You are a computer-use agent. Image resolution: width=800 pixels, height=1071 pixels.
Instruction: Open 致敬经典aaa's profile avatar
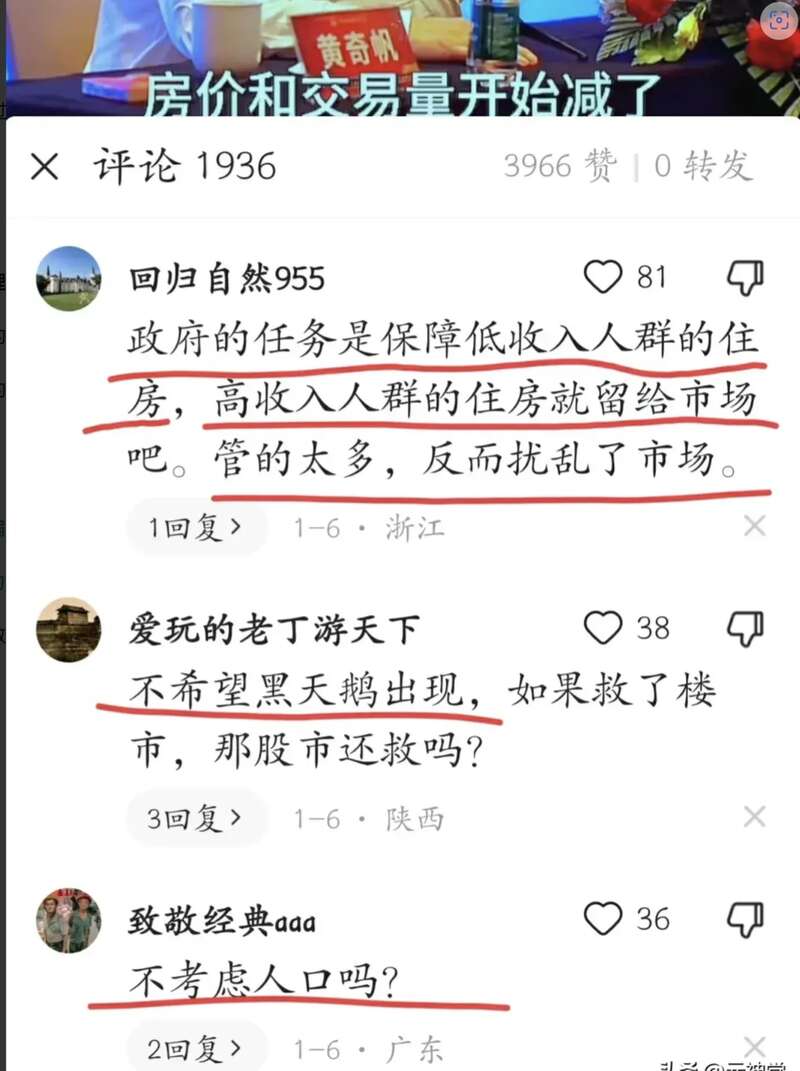(x=69, y=919)
